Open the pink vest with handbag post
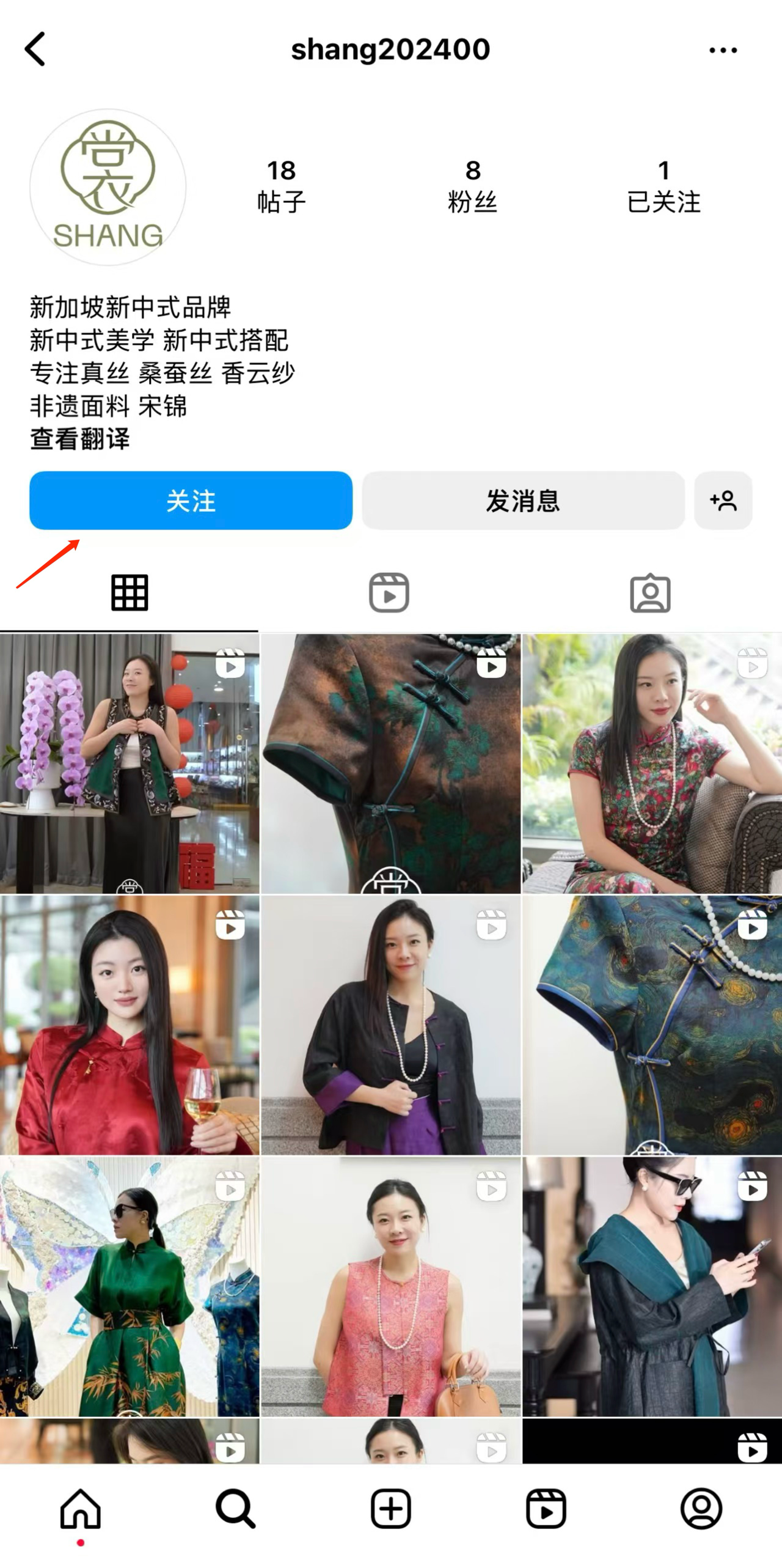 (x=391, y=1286)
